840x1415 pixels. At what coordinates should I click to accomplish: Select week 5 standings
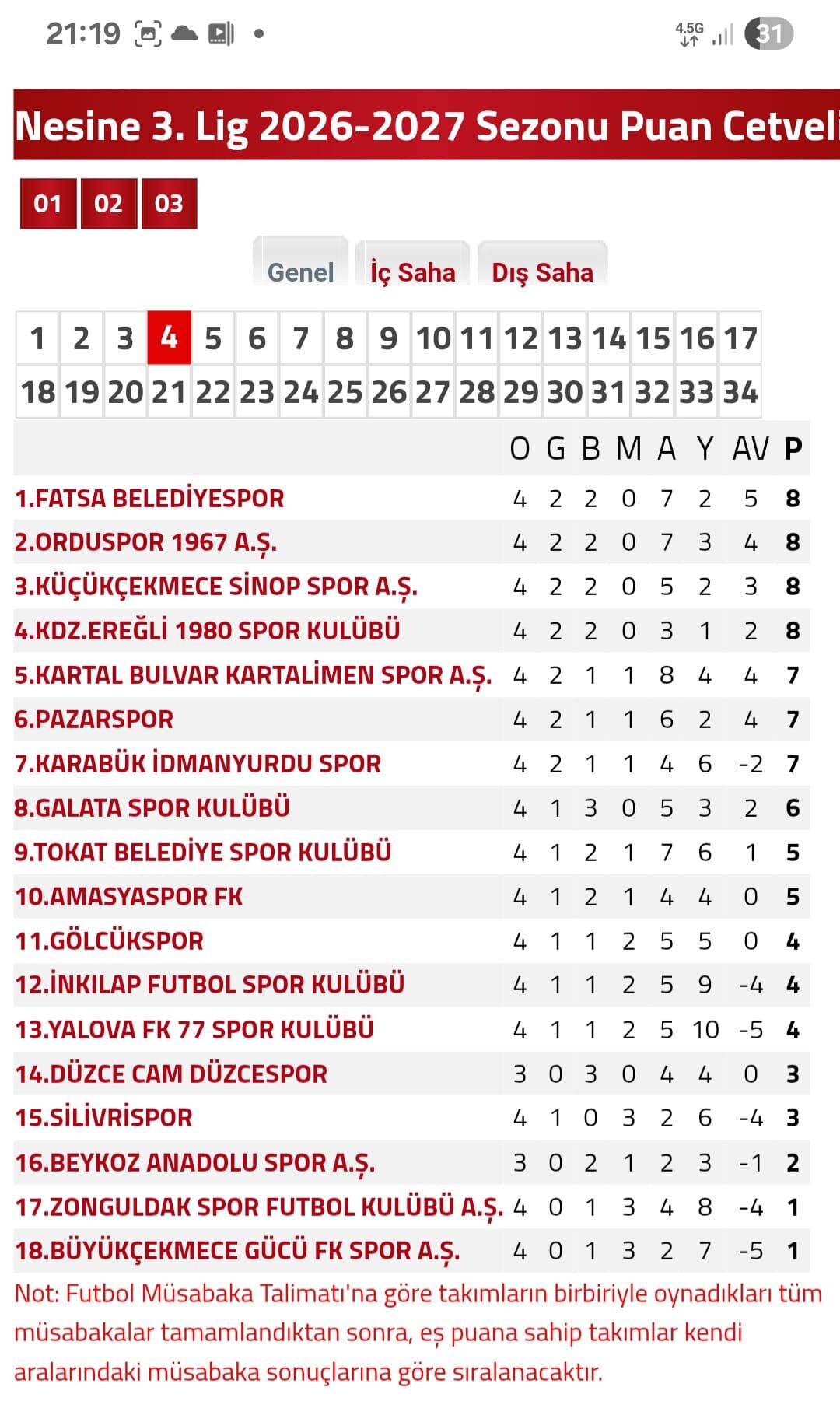coord(213,338)
